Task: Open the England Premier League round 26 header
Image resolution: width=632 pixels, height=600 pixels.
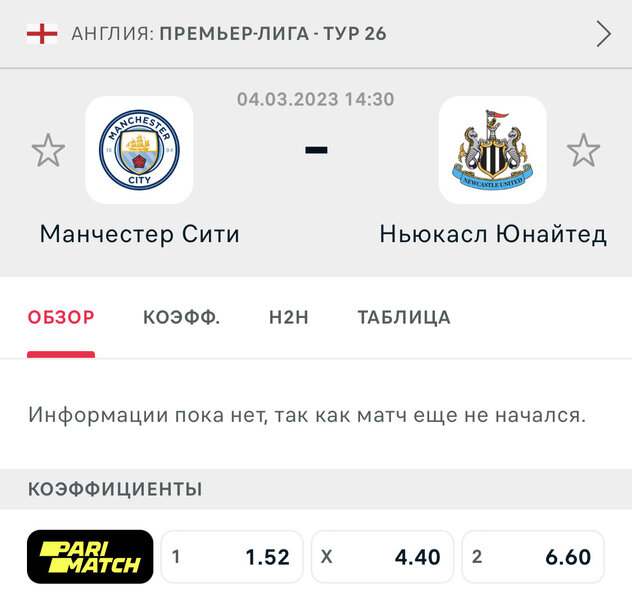Action: click(x=316, y=34)
